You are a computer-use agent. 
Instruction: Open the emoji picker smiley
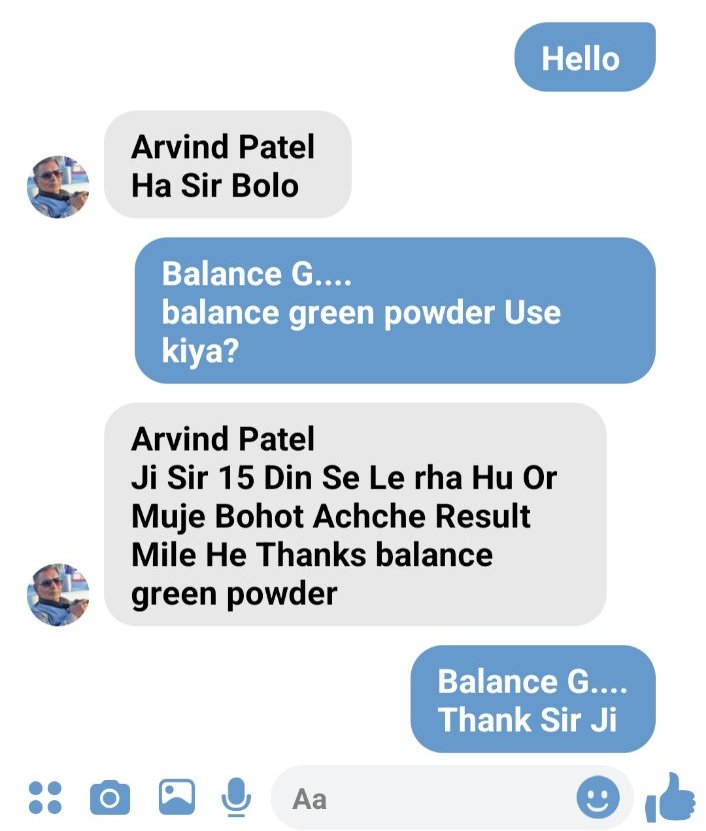[598, 798]
